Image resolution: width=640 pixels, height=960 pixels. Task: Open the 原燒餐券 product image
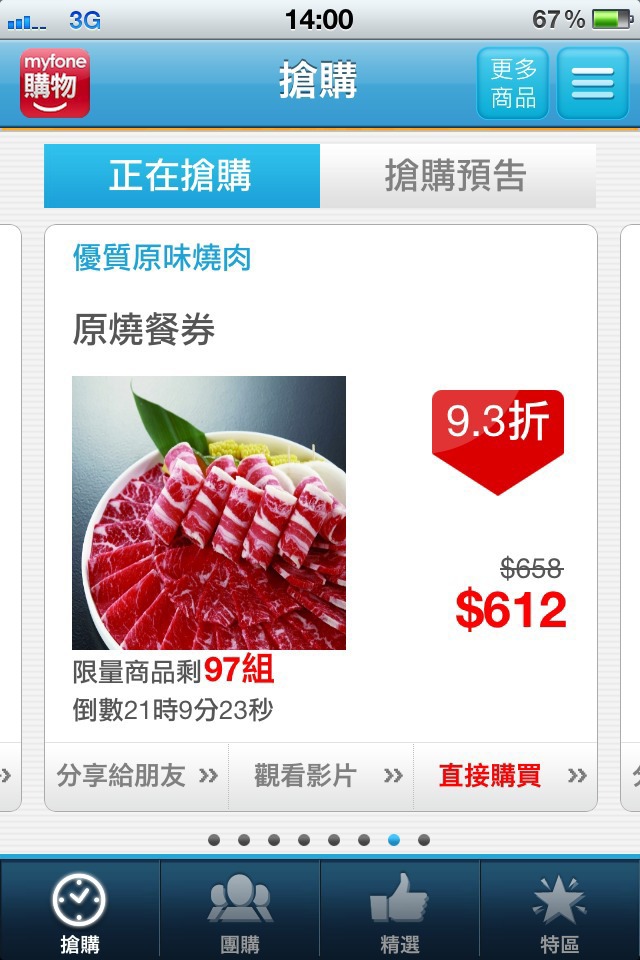tap(209, 513)
